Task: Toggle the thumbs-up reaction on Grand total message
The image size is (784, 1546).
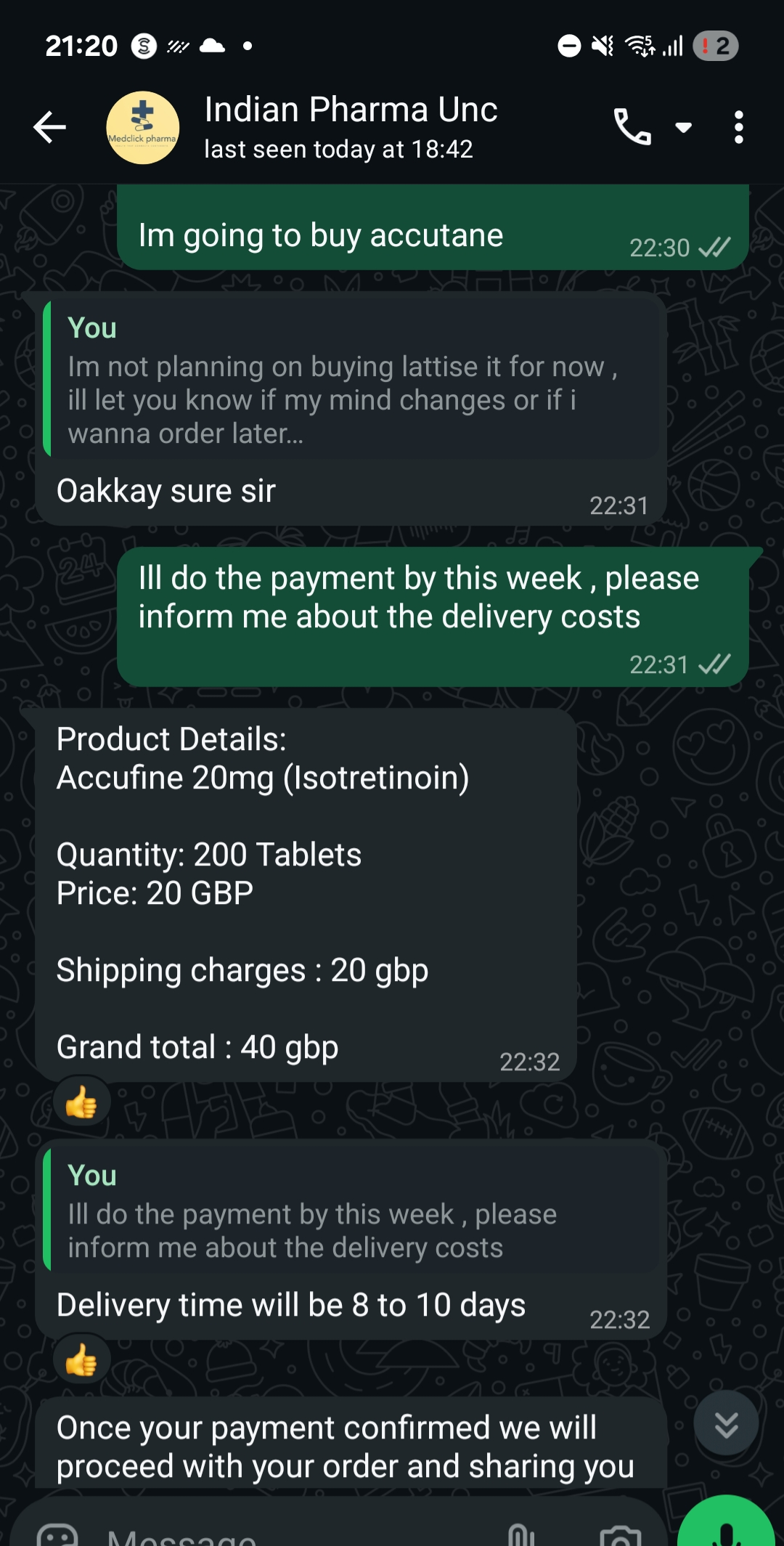Action: 81,1100
